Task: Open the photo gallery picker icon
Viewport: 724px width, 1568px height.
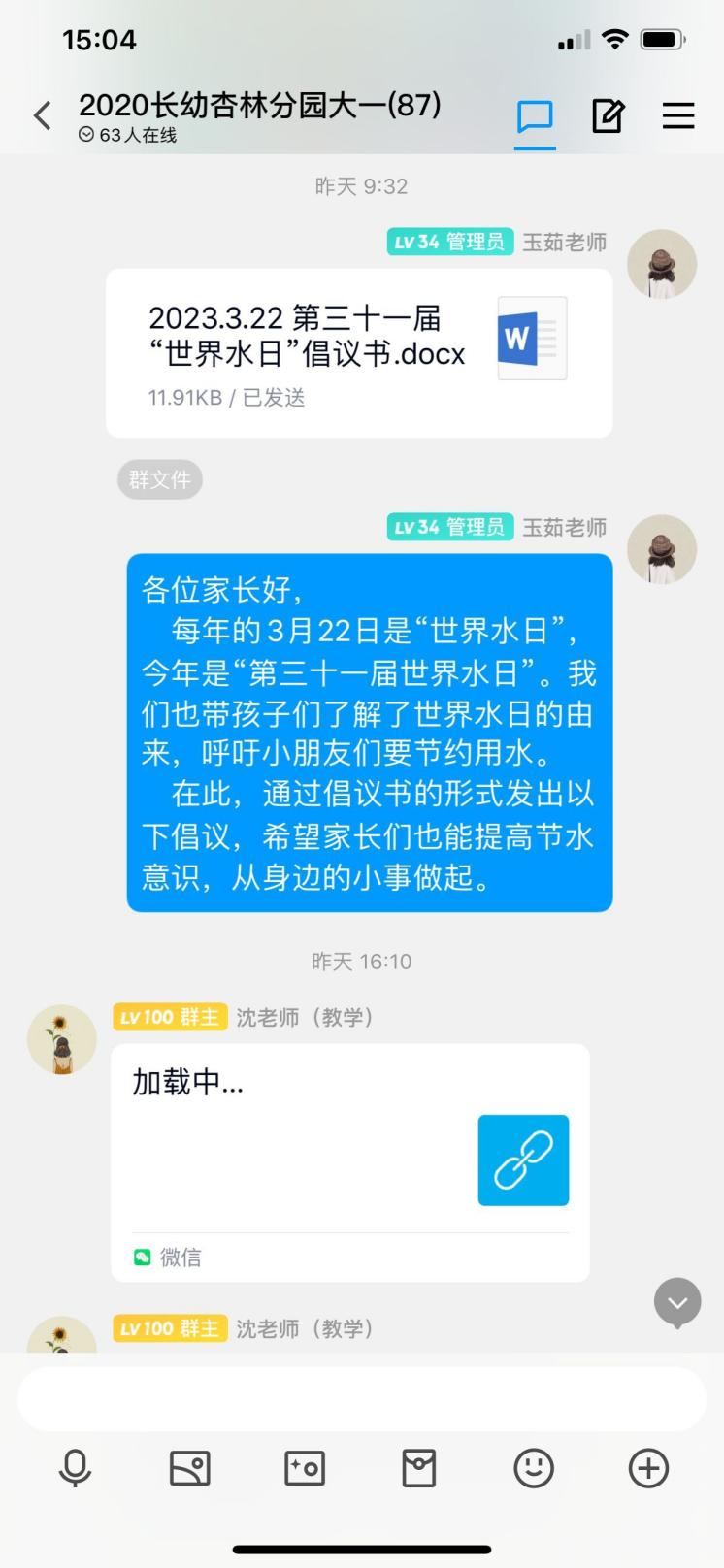Action: [189, 1468]
